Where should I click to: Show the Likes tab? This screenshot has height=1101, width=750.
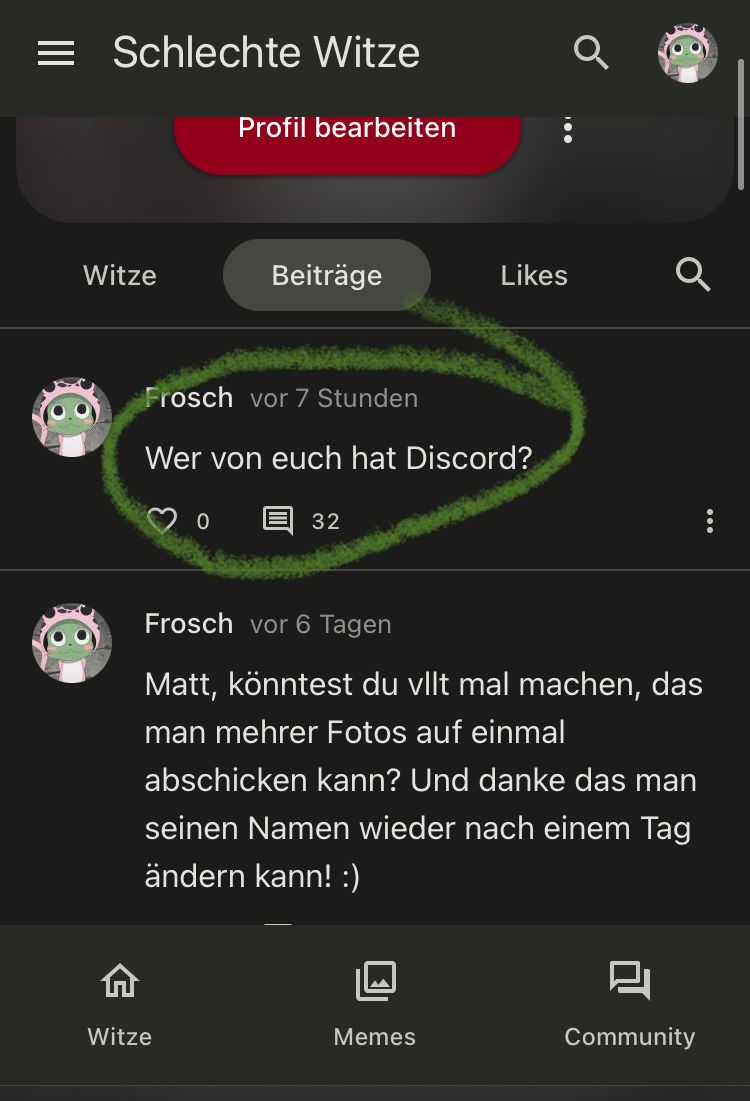pos(534,275)
